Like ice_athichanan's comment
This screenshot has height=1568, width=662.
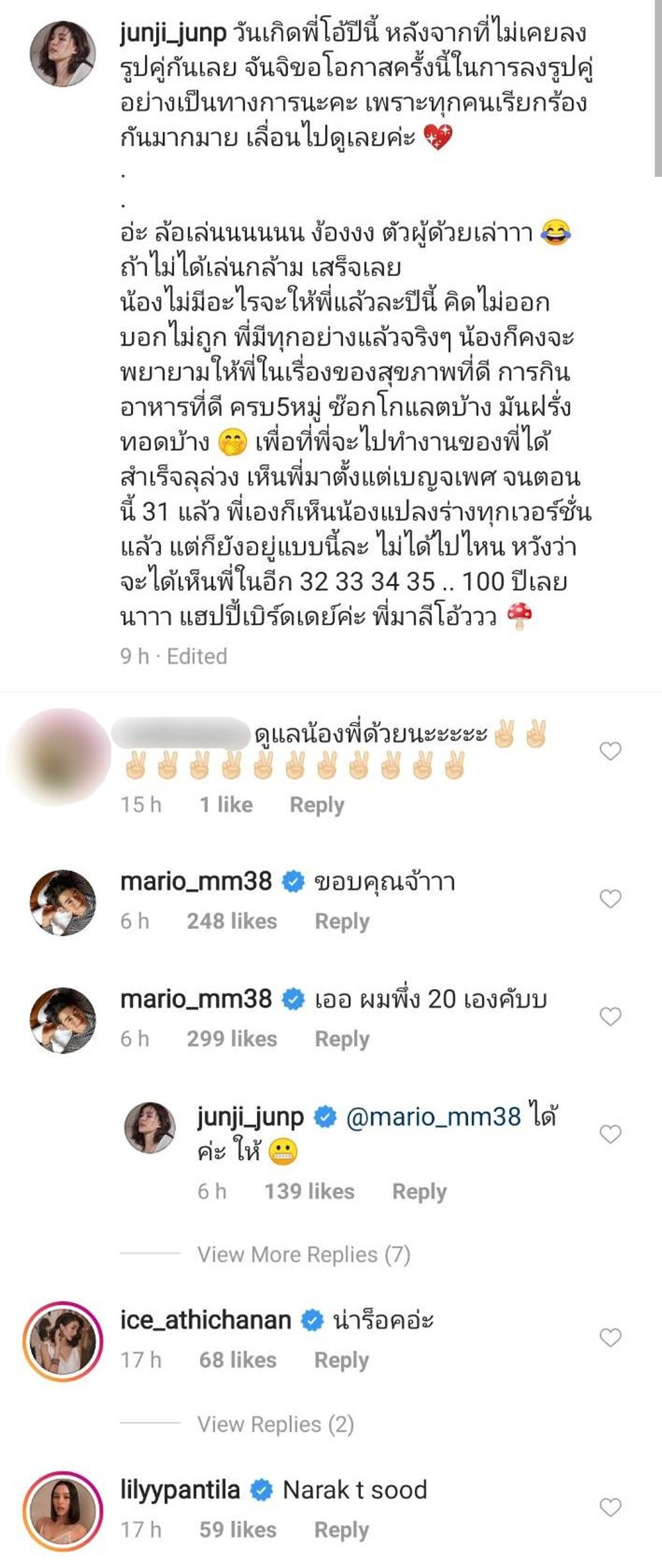610,1338
